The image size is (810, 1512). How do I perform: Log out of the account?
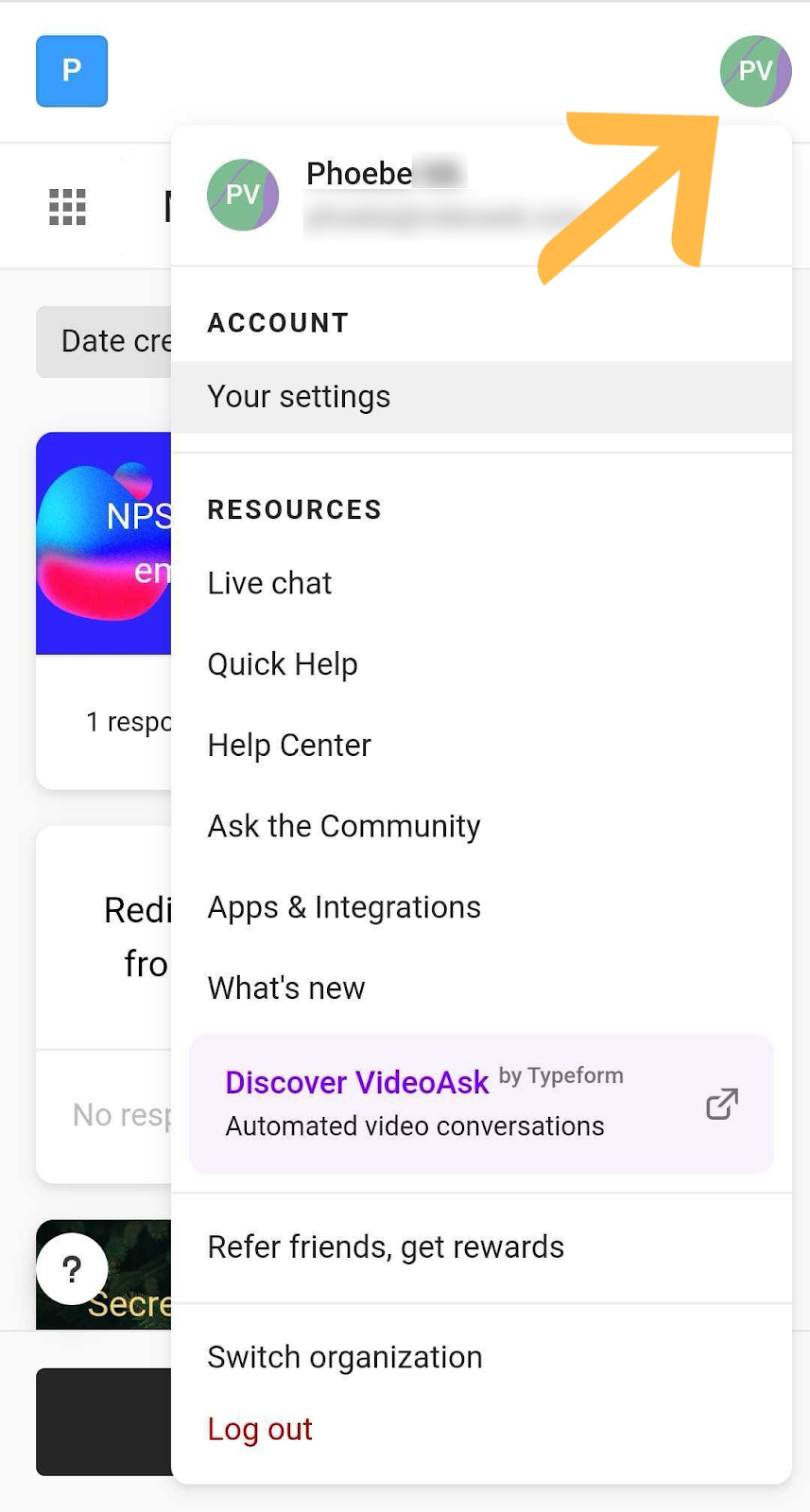point(260,1430)
